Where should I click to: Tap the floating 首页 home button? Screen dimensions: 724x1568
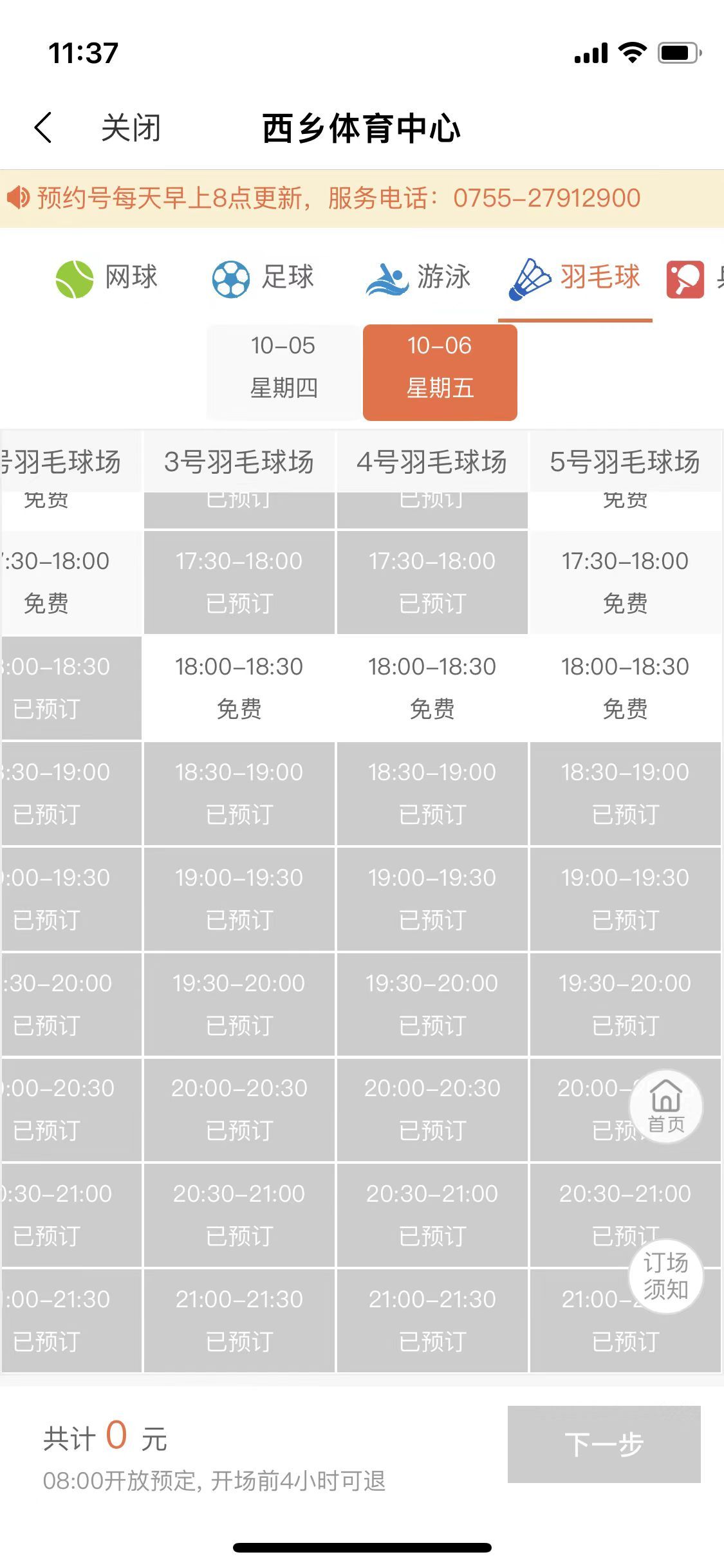click(x=666, y=1106)
